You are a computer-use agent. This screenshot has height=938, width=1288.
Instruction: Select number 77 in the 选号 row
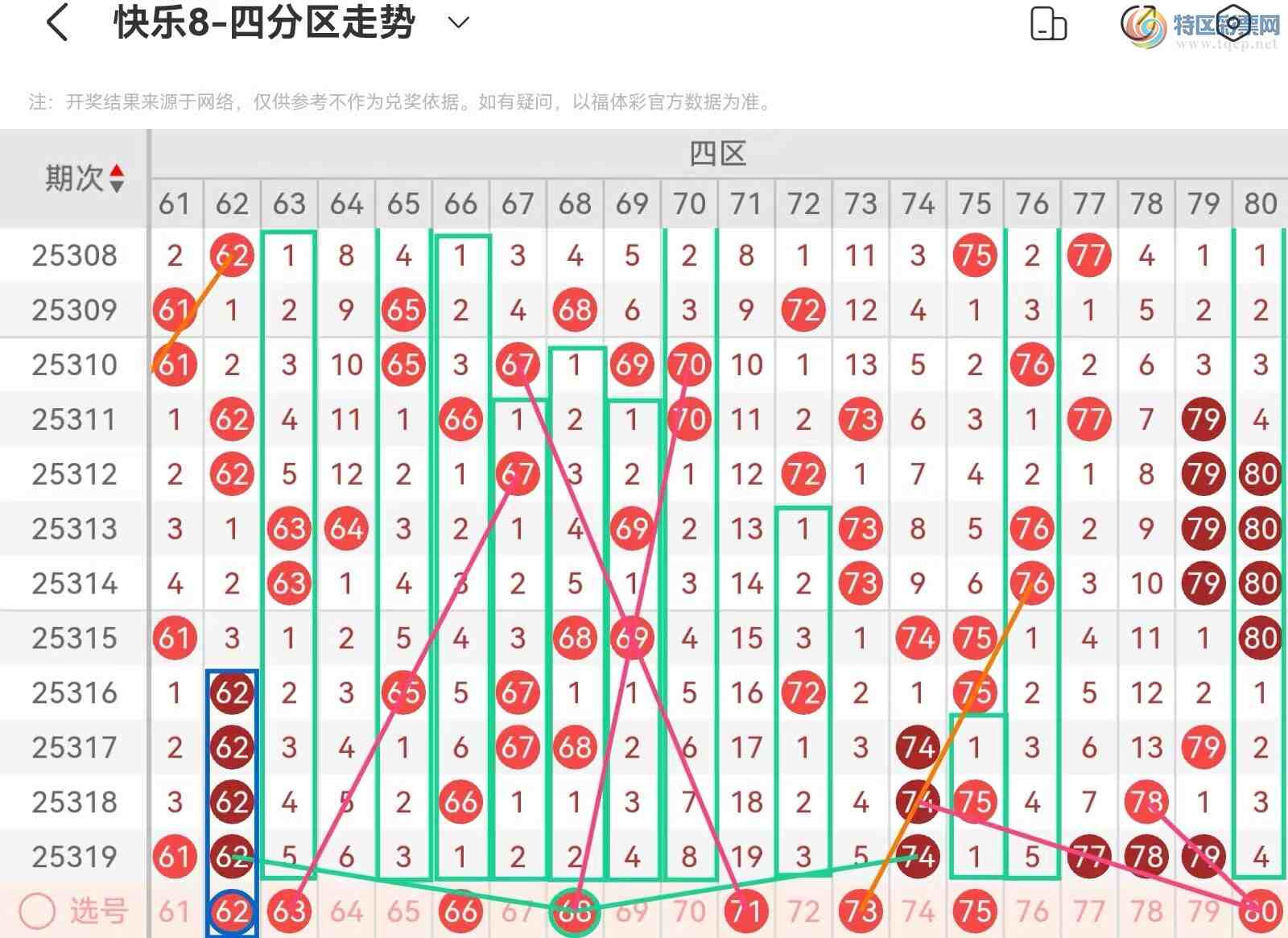pos(1089,911)
